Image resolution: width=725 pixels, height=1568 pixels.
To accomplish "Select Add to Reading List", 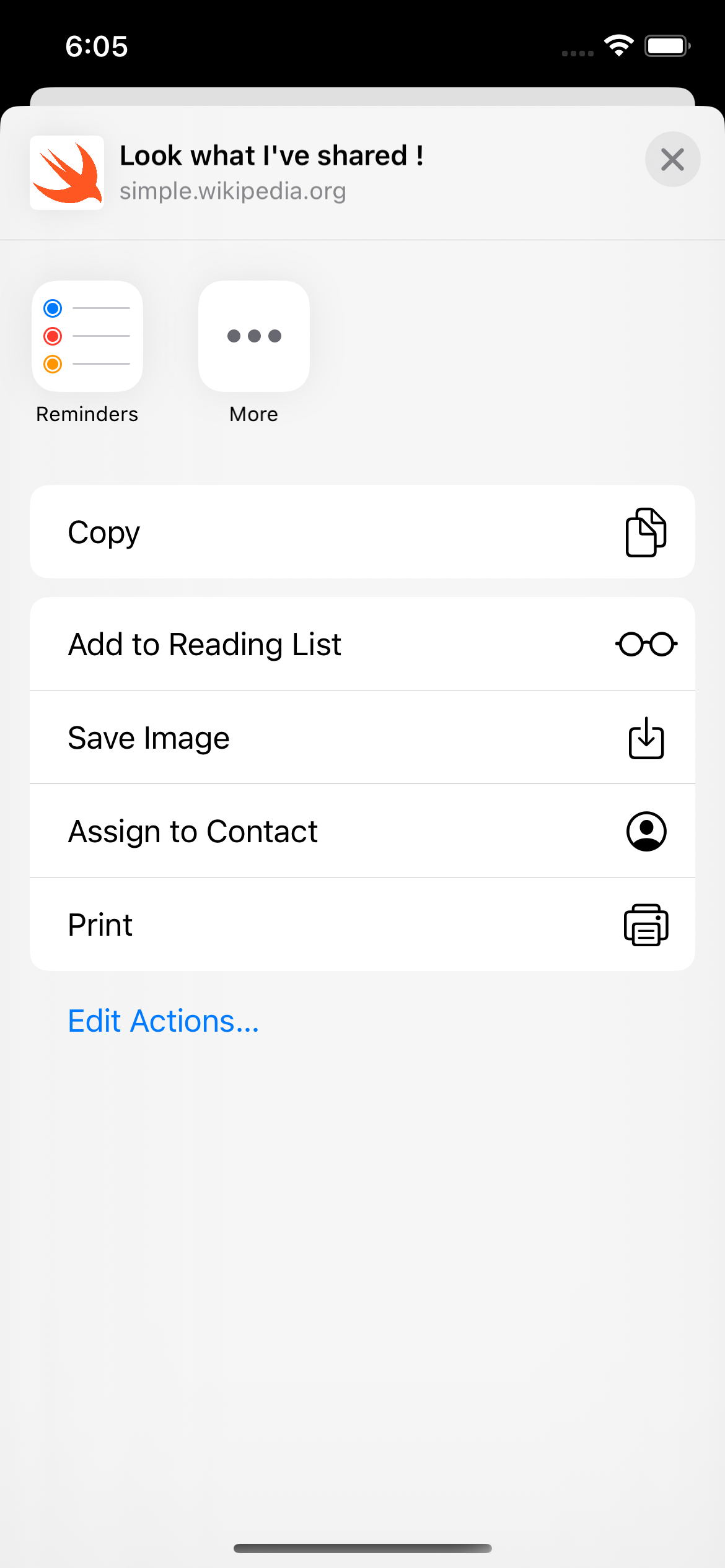I will pos(362,644).
